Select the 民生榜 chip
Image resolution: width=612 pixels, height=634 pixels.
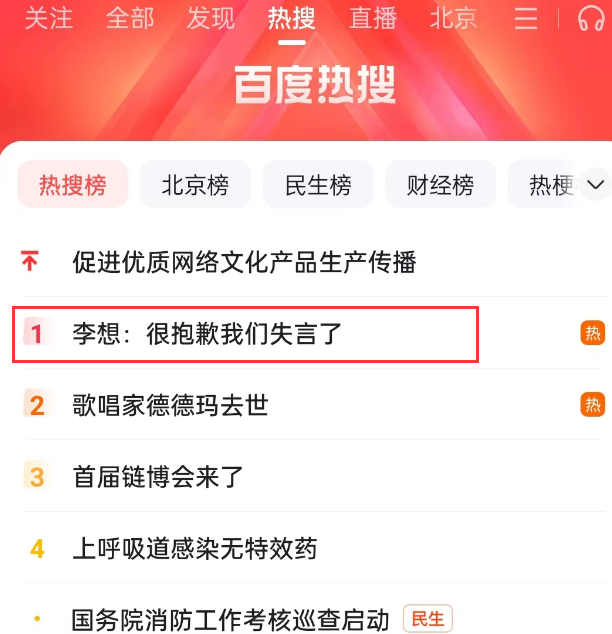tap(318, 185)
